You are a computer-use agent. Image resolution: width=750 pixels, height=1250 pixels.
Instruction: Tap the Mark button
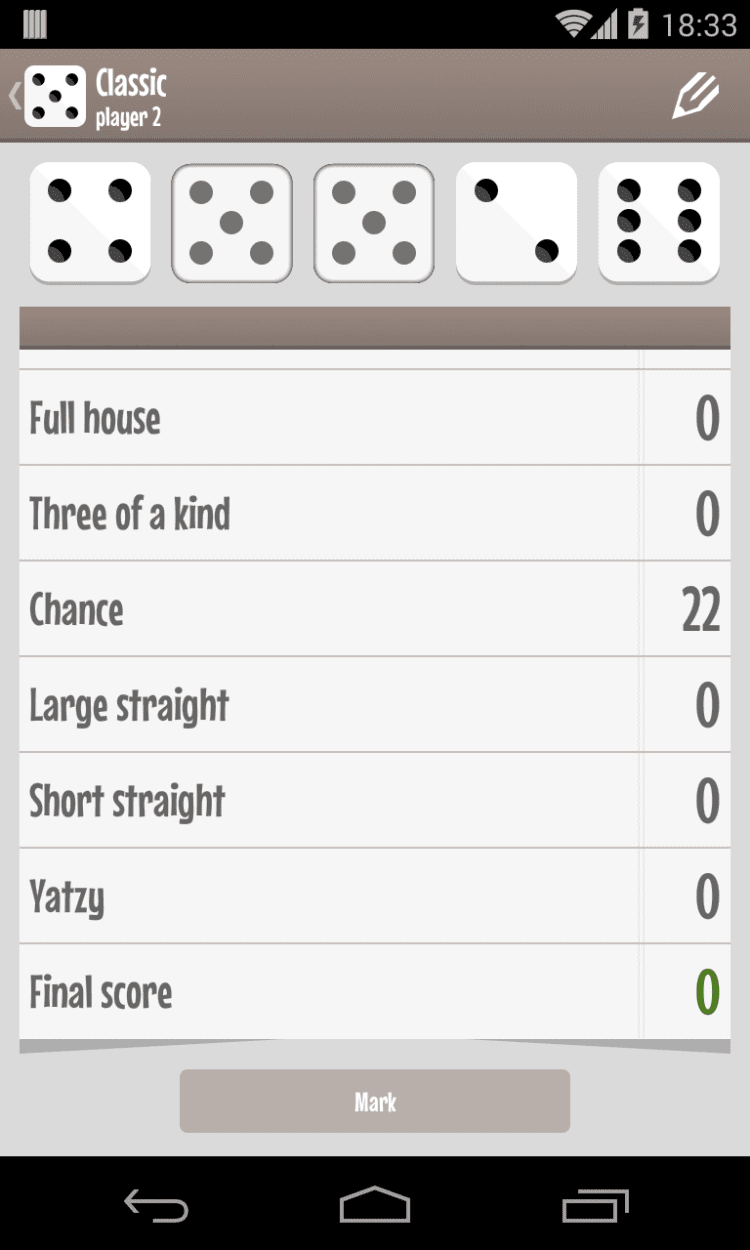point(375,1101)
